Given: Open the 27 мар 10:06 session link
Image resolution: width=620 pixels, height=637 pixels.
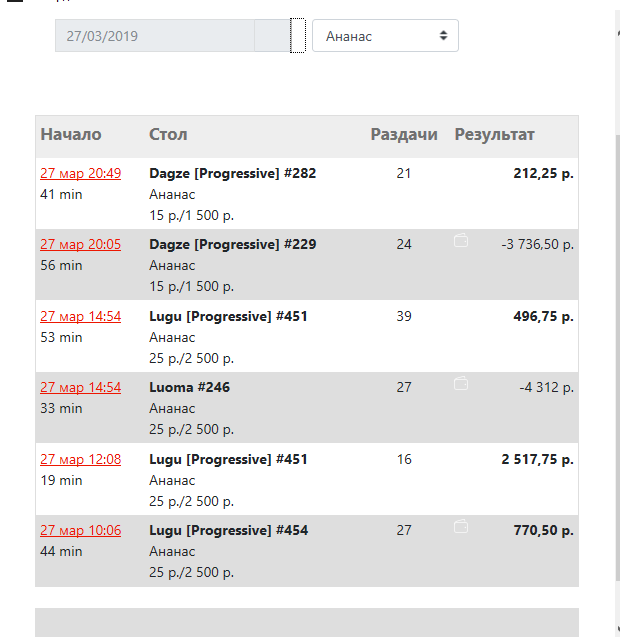Looking at the screenshot, I should (80, 530).
